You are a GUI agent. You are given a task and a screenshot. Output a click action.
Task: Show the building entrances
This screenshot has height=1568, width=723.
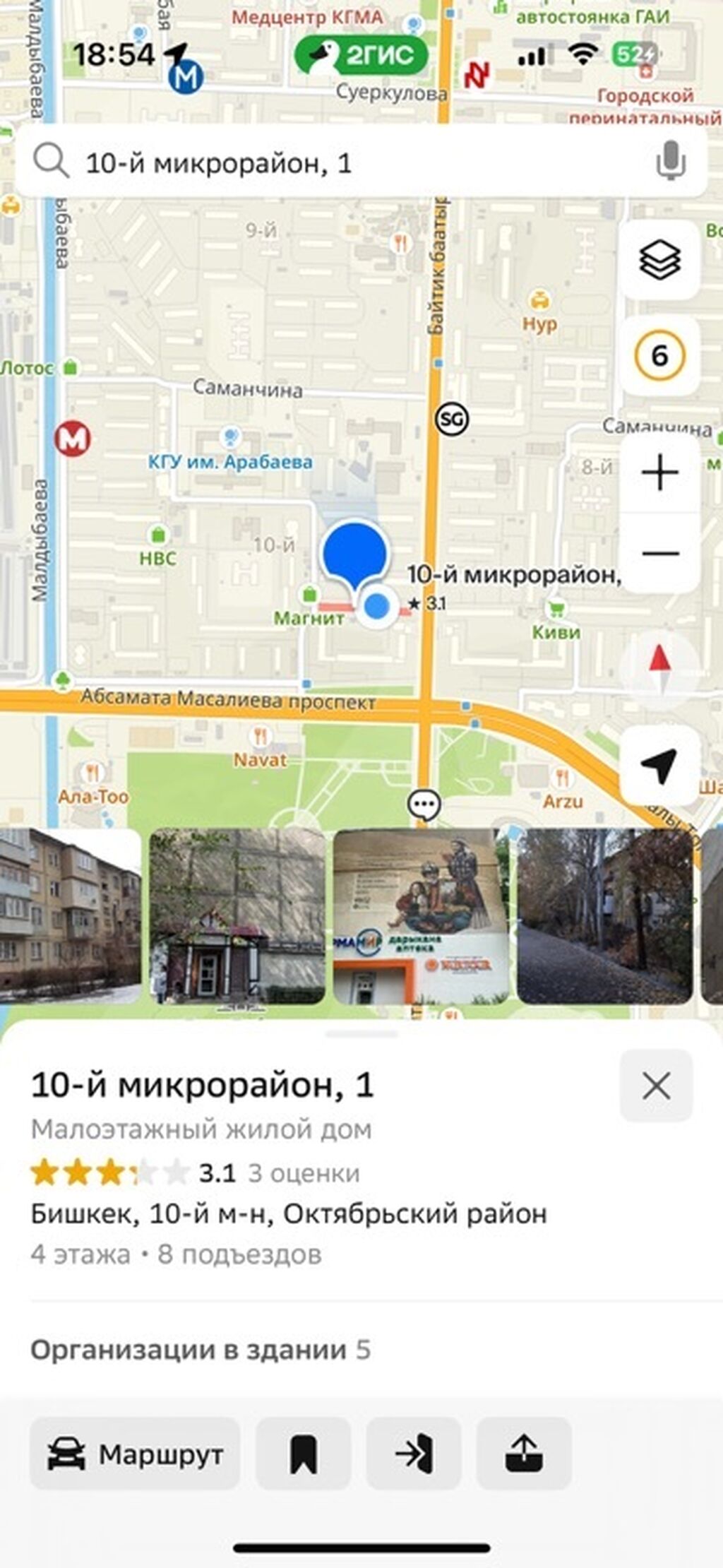(x=414, y=1454)
